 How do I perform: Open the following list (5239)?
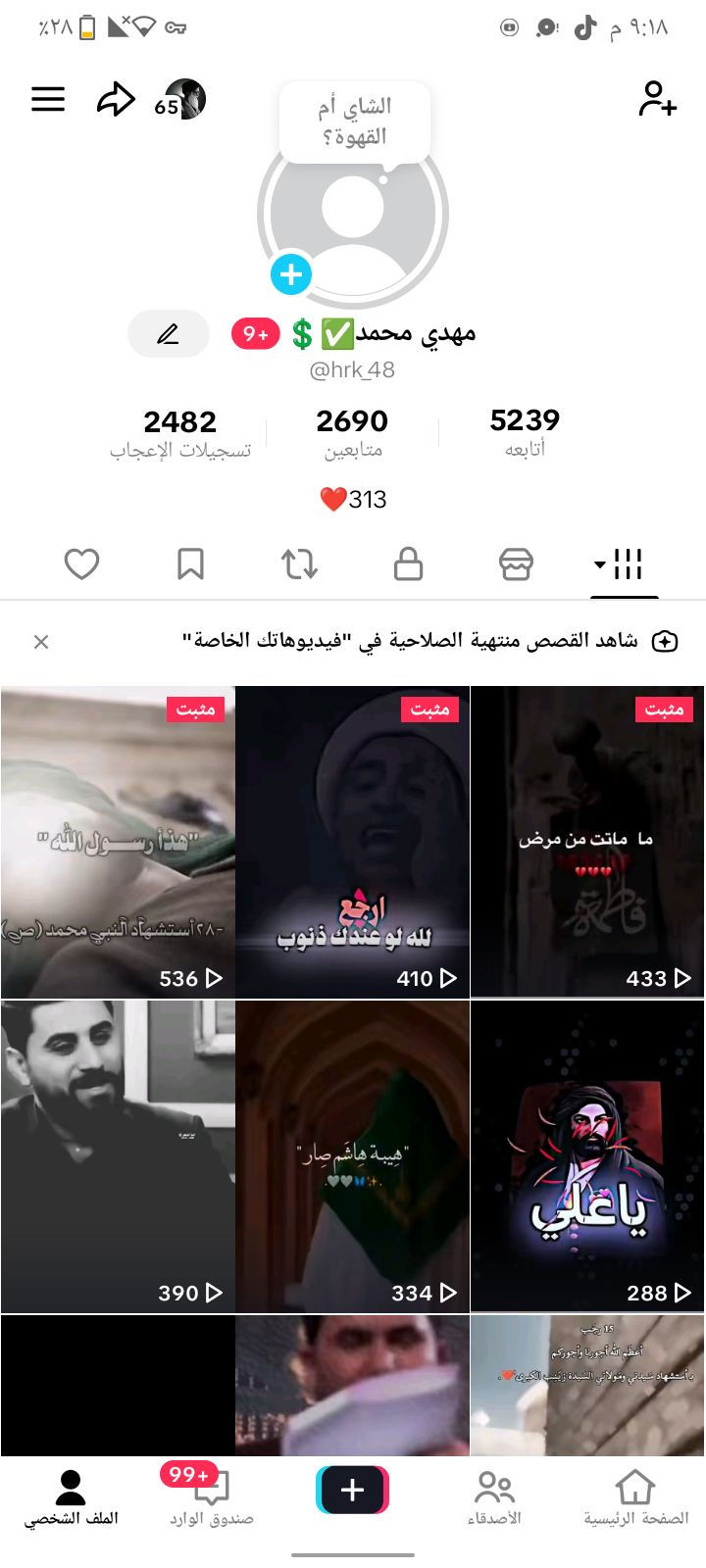[525, 431]
